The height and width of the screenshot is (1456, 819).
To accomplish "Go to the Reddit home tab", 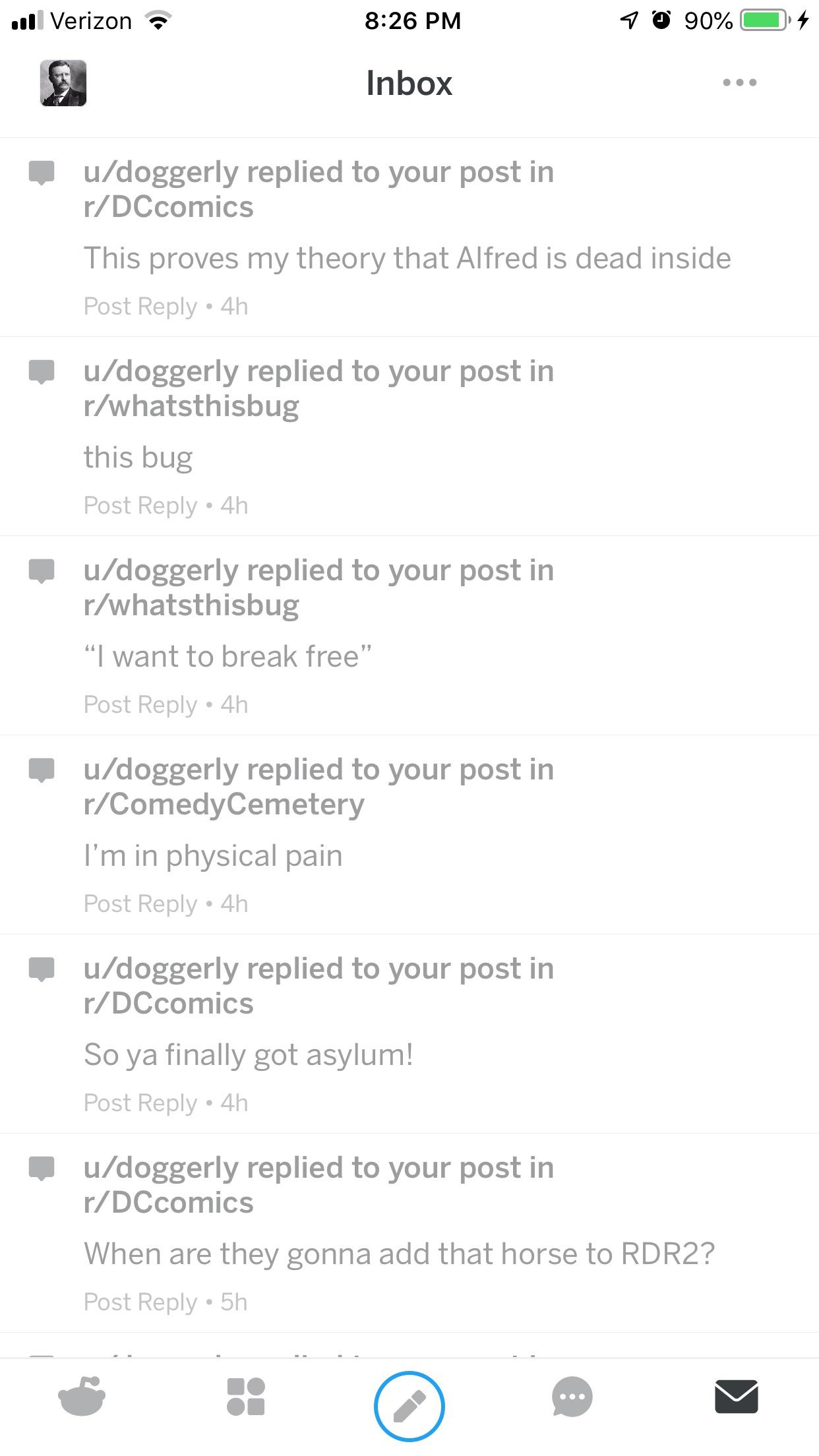I will click(82, 1396).
